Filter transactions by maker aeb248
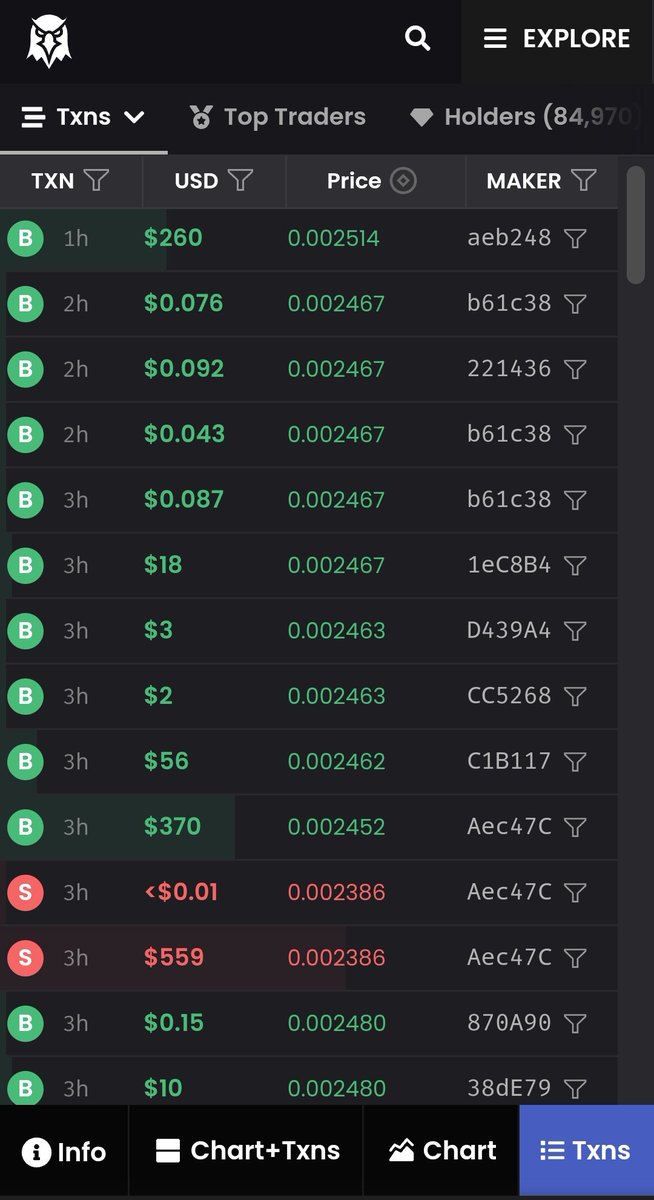The width and height of the screenshot is (654, 1200). [x=575, y=238]
